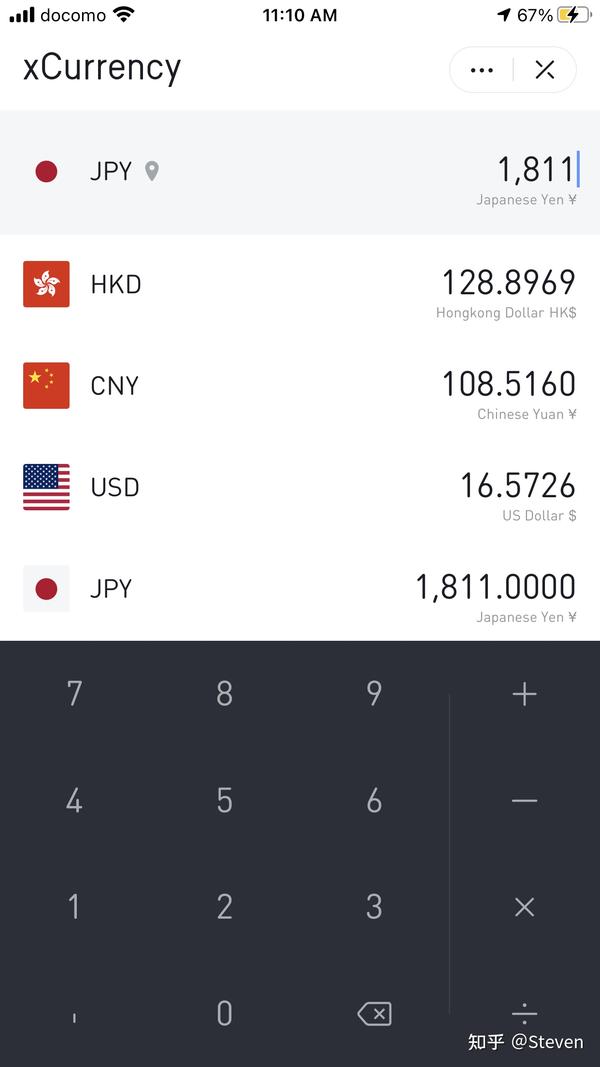Image resolution: width=600 pixels, height=1067 pixels.
Task: Enter digit 9 on the keypad
Action: pos(374,694)
